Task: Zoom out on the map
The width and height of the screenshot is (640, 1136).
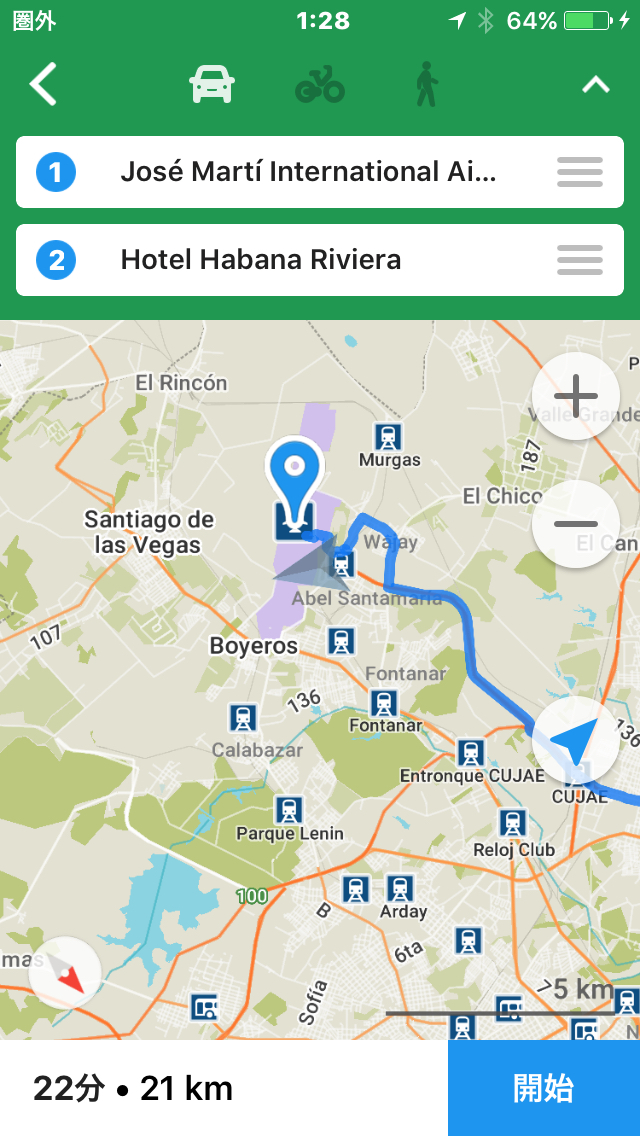Action: [575, 524]
